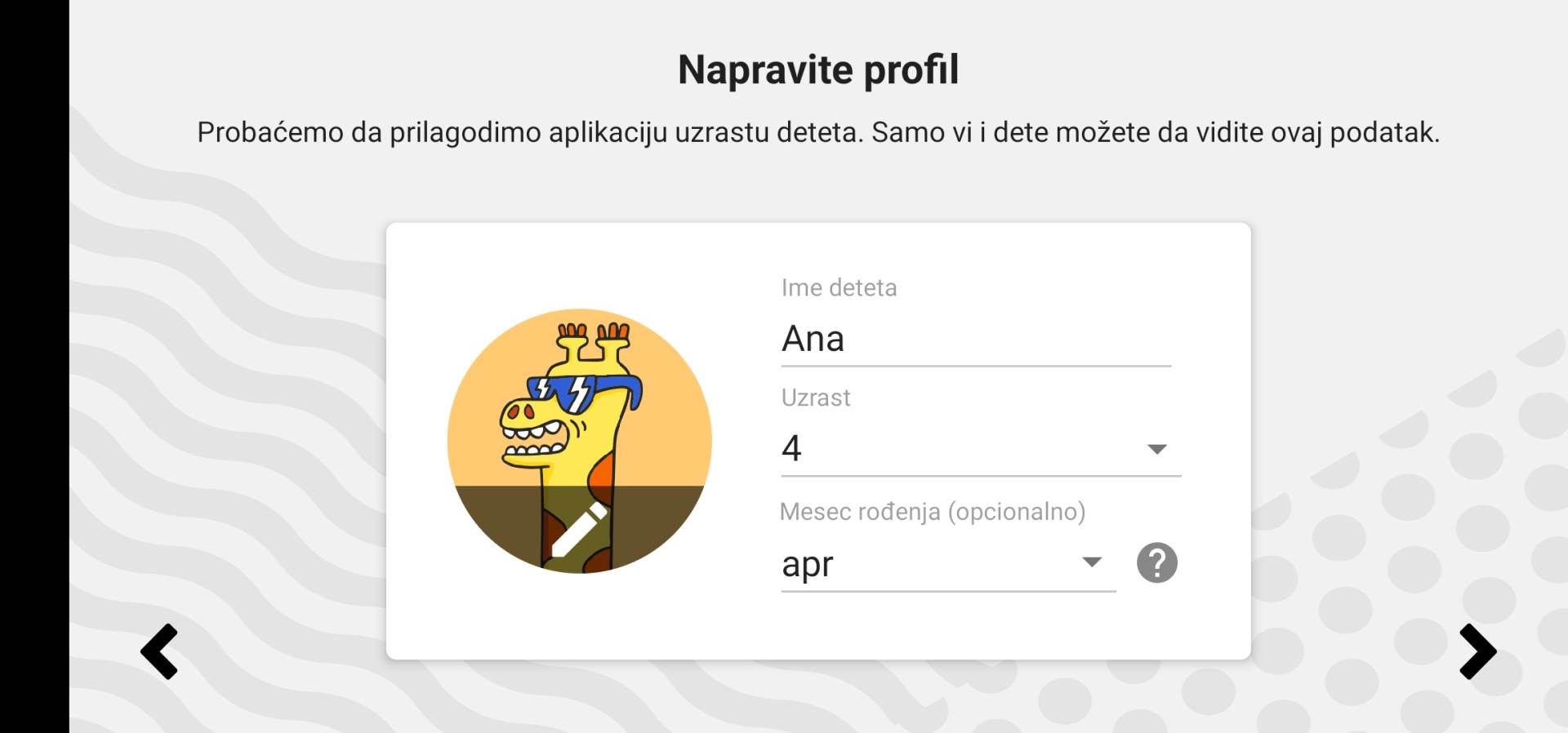Open the Uzrast age dropdown
The image size is (1568, 733).
[980, 449]
